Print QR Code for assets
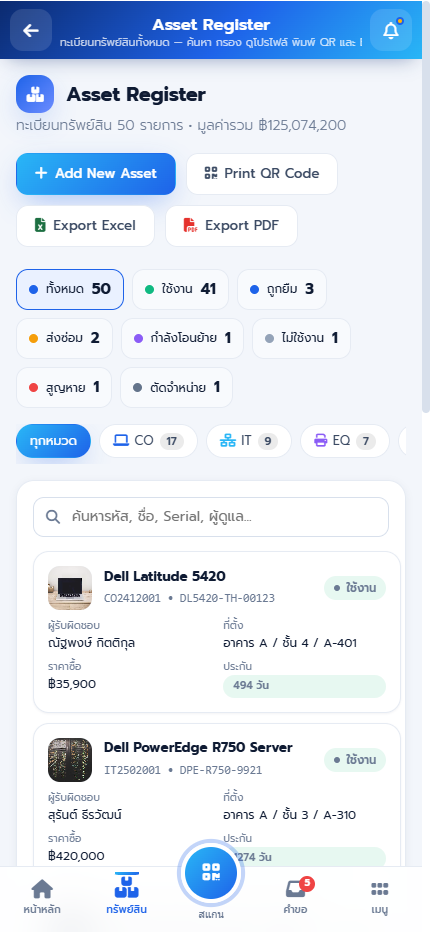This screenshot has height=932, width=430. [262, 174]
